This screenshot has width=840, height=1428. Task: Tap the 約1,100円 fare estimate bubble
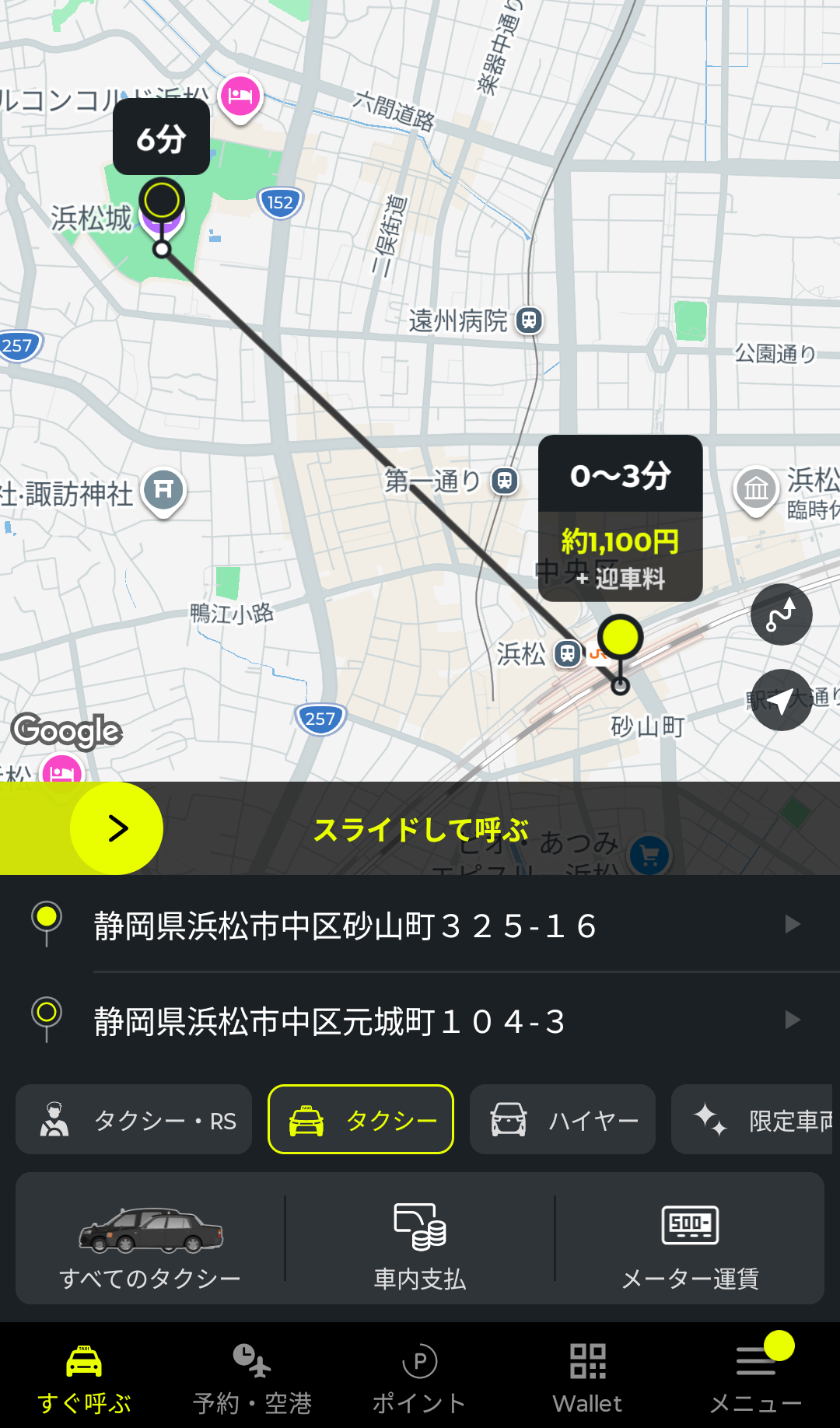[620, 541]
